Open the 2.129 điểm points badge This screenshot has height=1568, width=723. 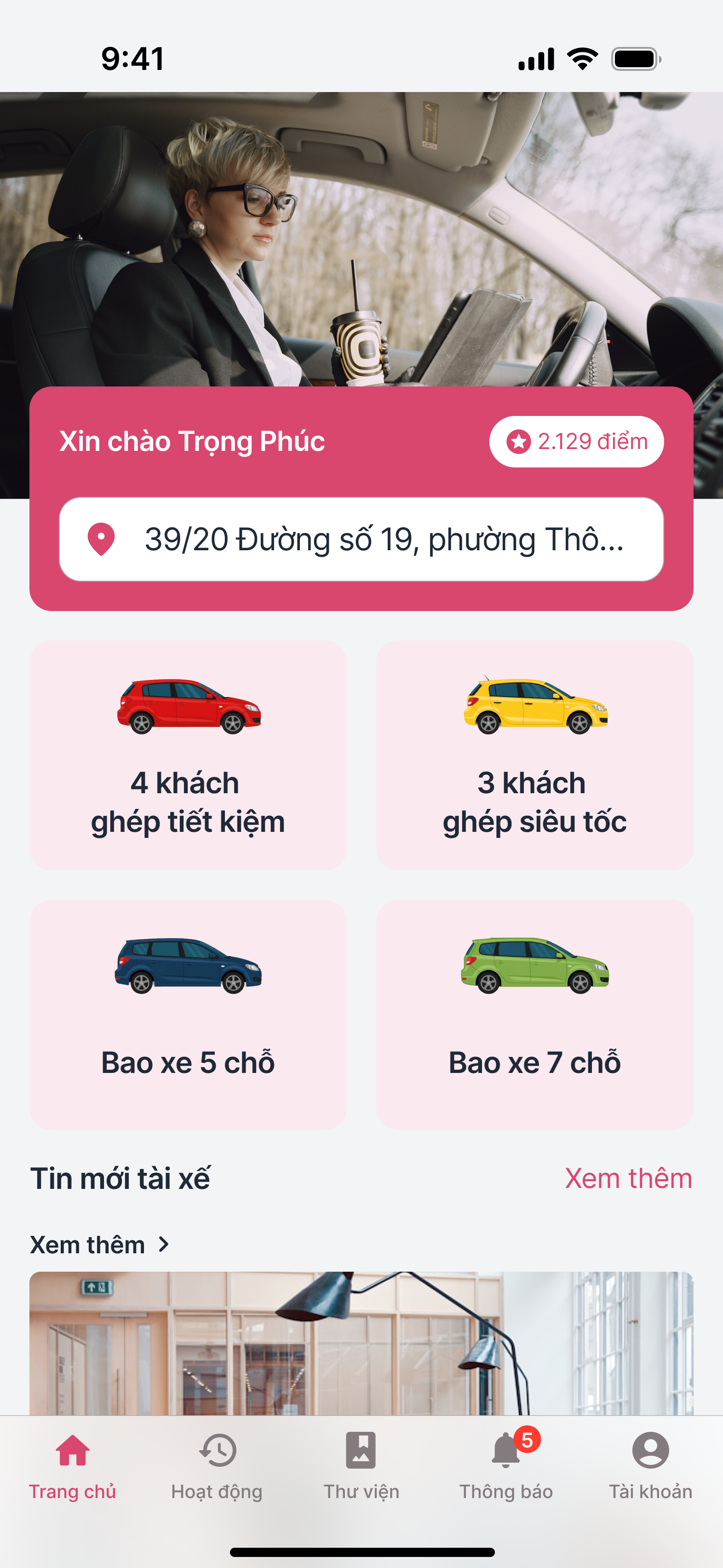click(x=576, y=441)
